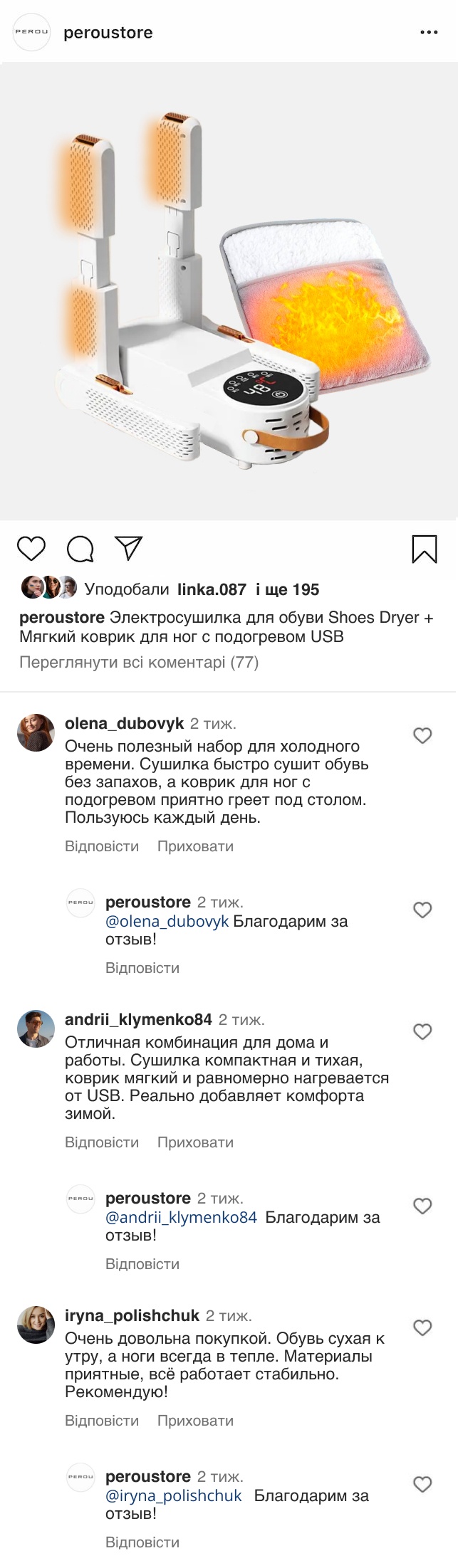Screen dimensions: 458x1568
Task: Open the three-dot post options menu
Action: 429,33
